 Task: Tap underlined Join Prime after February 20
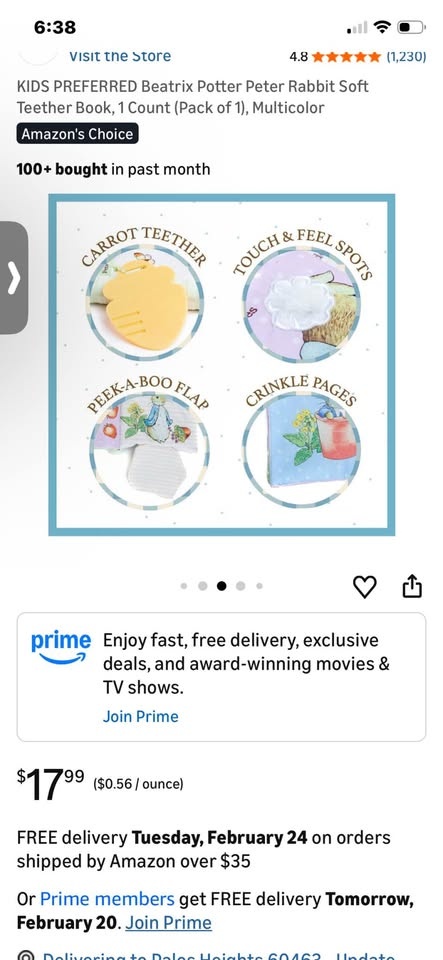168,923
